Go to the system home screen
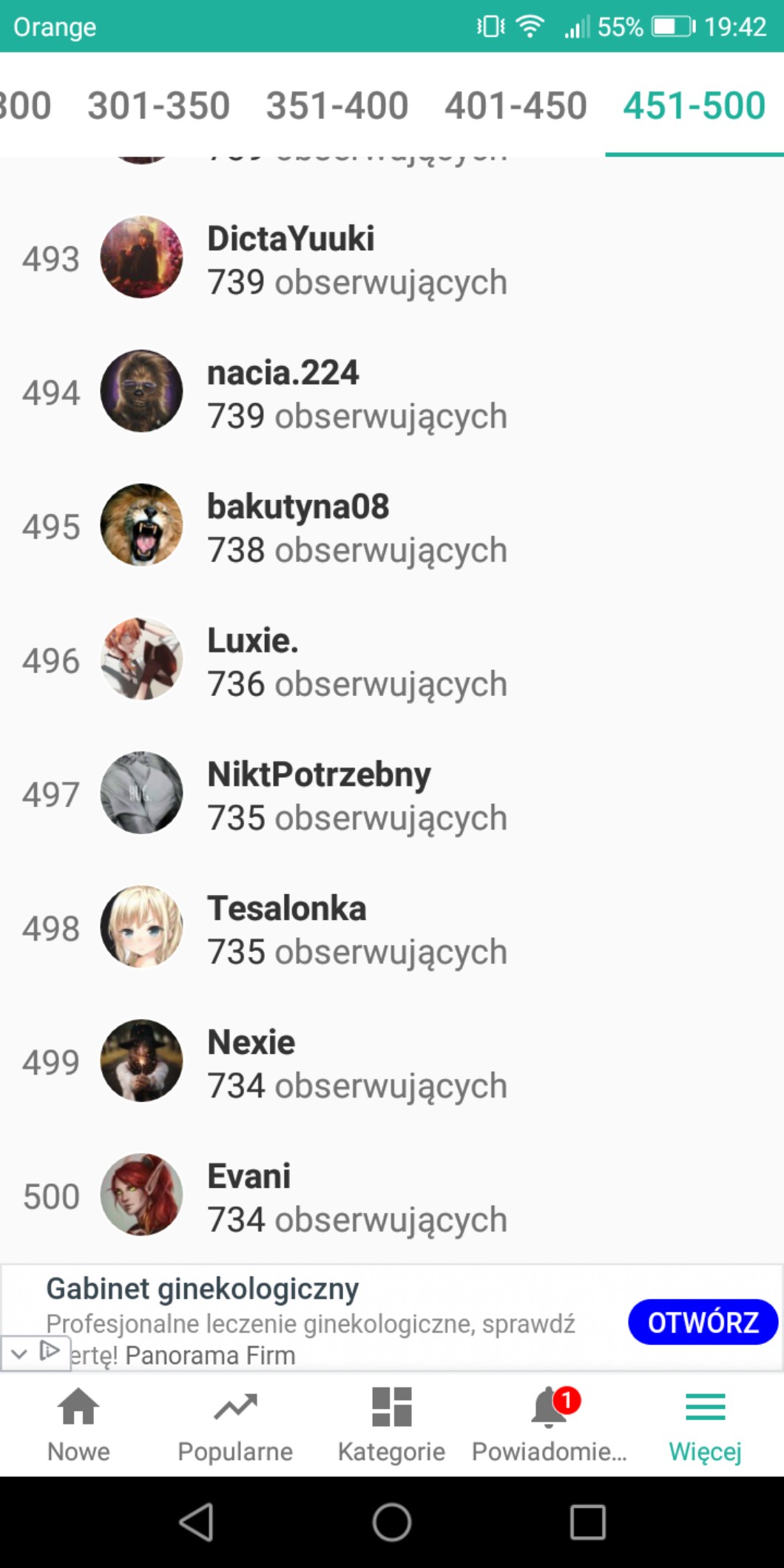 click(391, 1521)
